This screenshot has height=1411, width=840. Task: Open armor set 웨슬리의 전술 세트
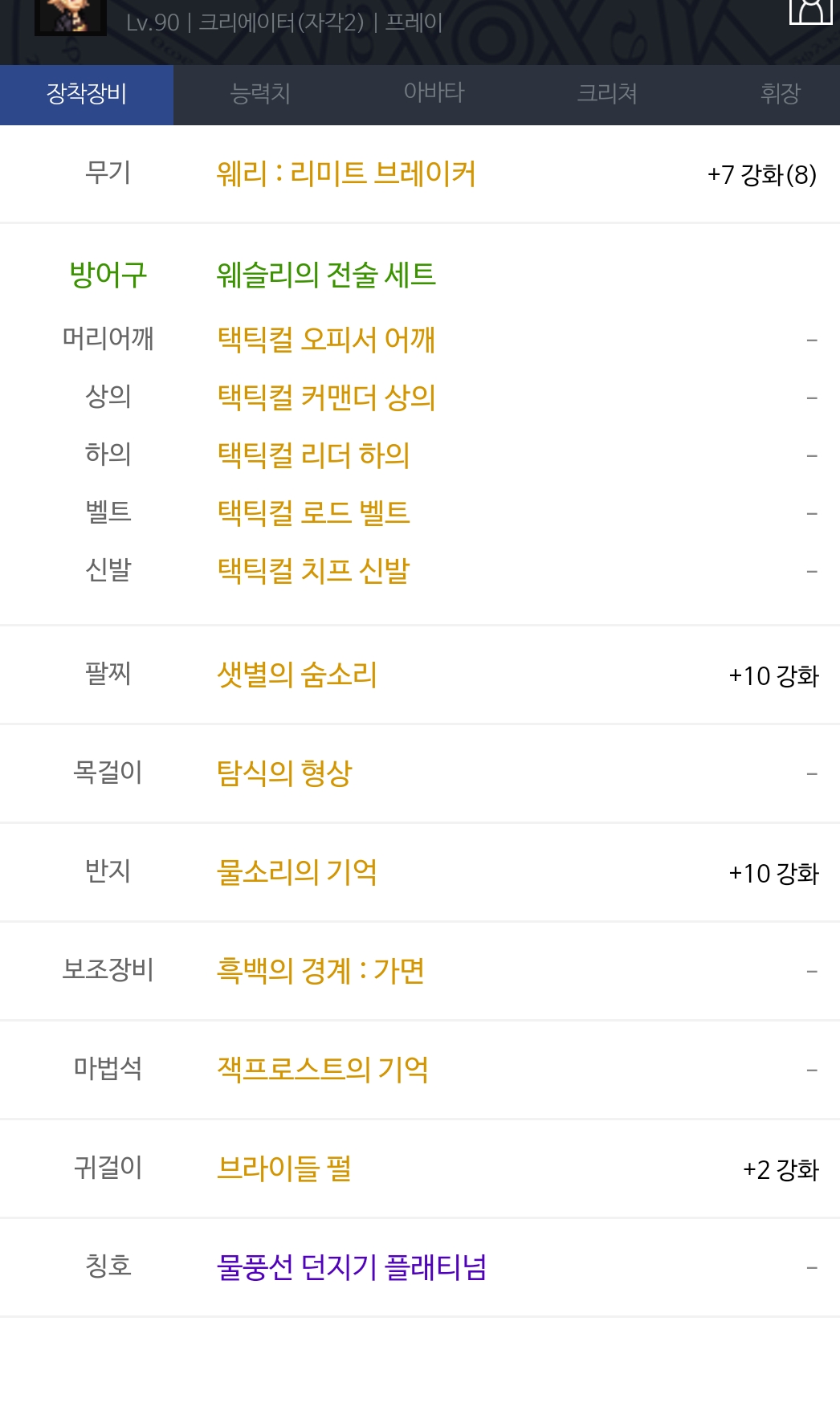click(x=326, y=275)
